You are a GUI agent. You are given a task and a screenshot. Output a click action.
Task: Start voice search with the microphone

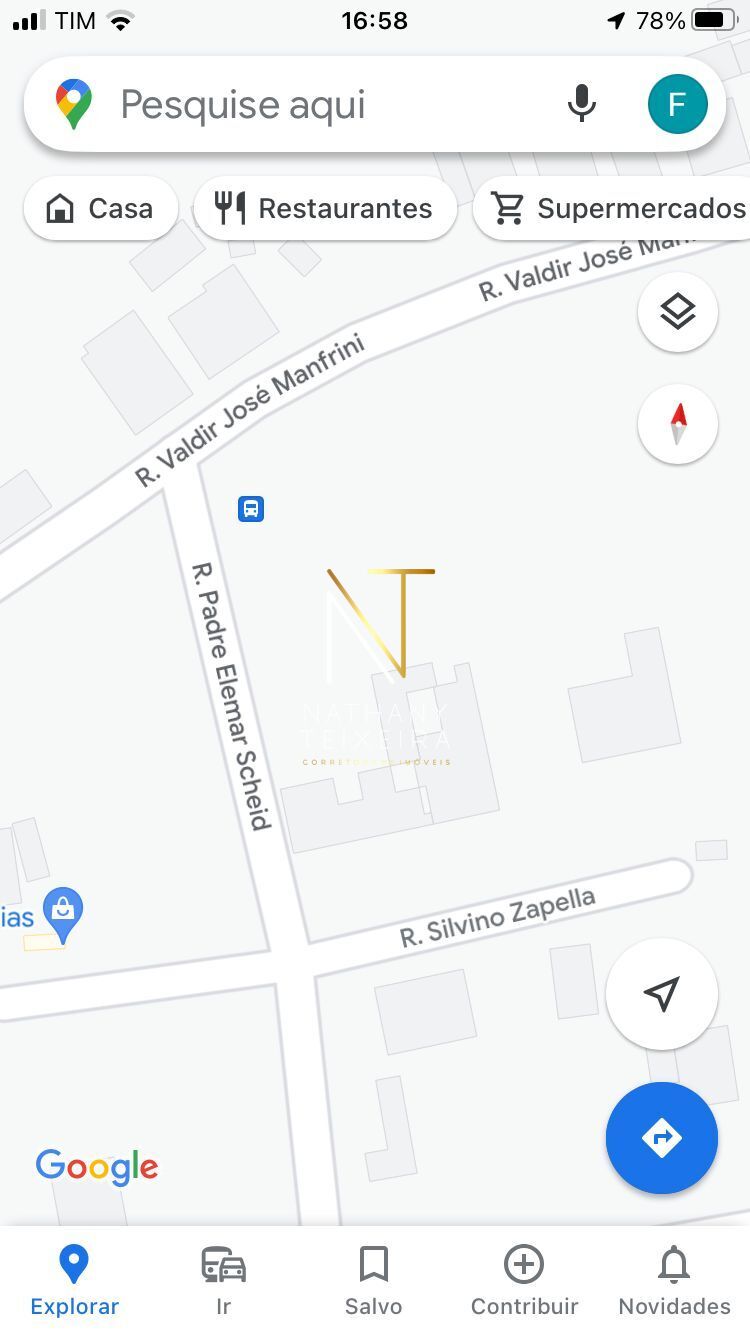click(581, 104)
